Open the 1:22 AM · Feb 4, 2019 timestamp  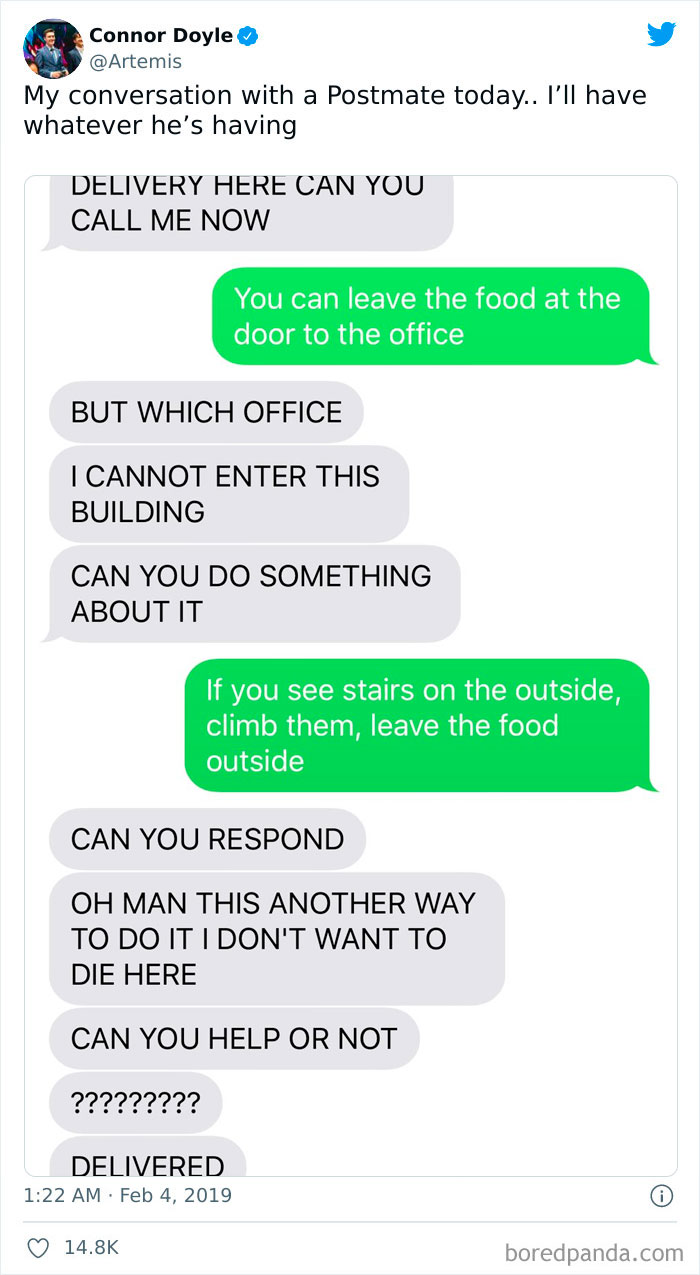(128, 1195)
